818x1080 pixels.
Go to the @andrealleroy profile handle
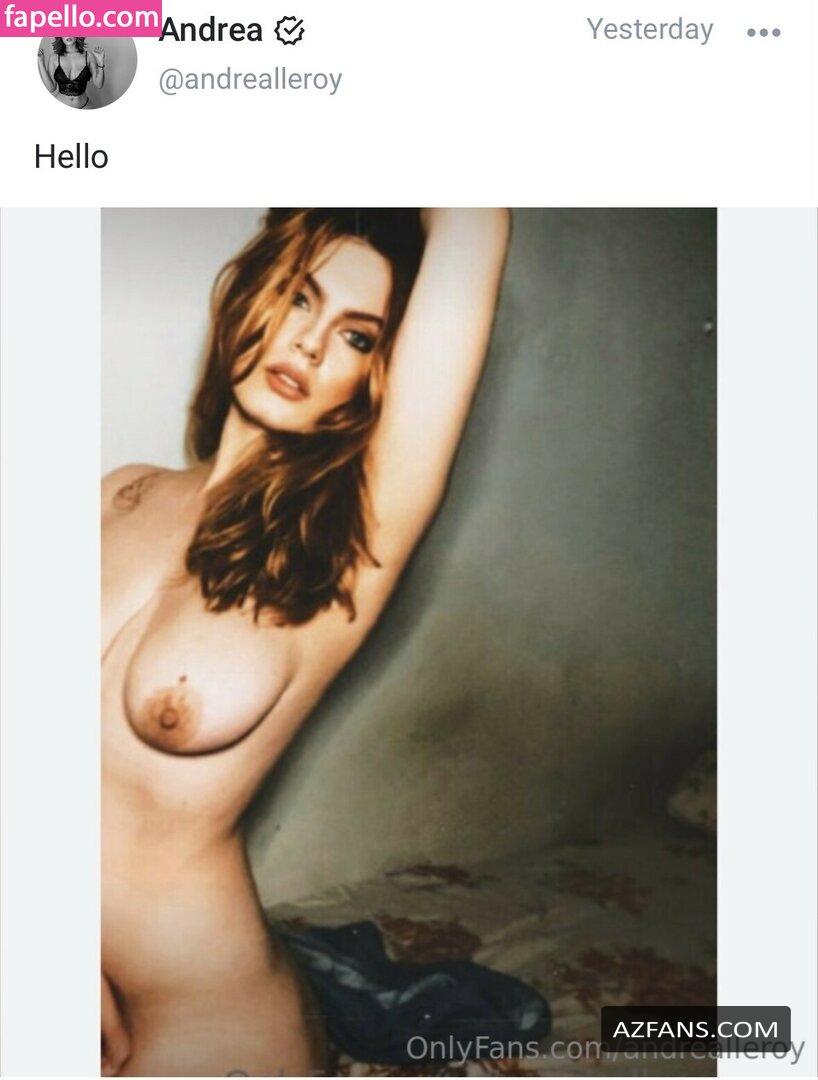click(x=250, y=80)
